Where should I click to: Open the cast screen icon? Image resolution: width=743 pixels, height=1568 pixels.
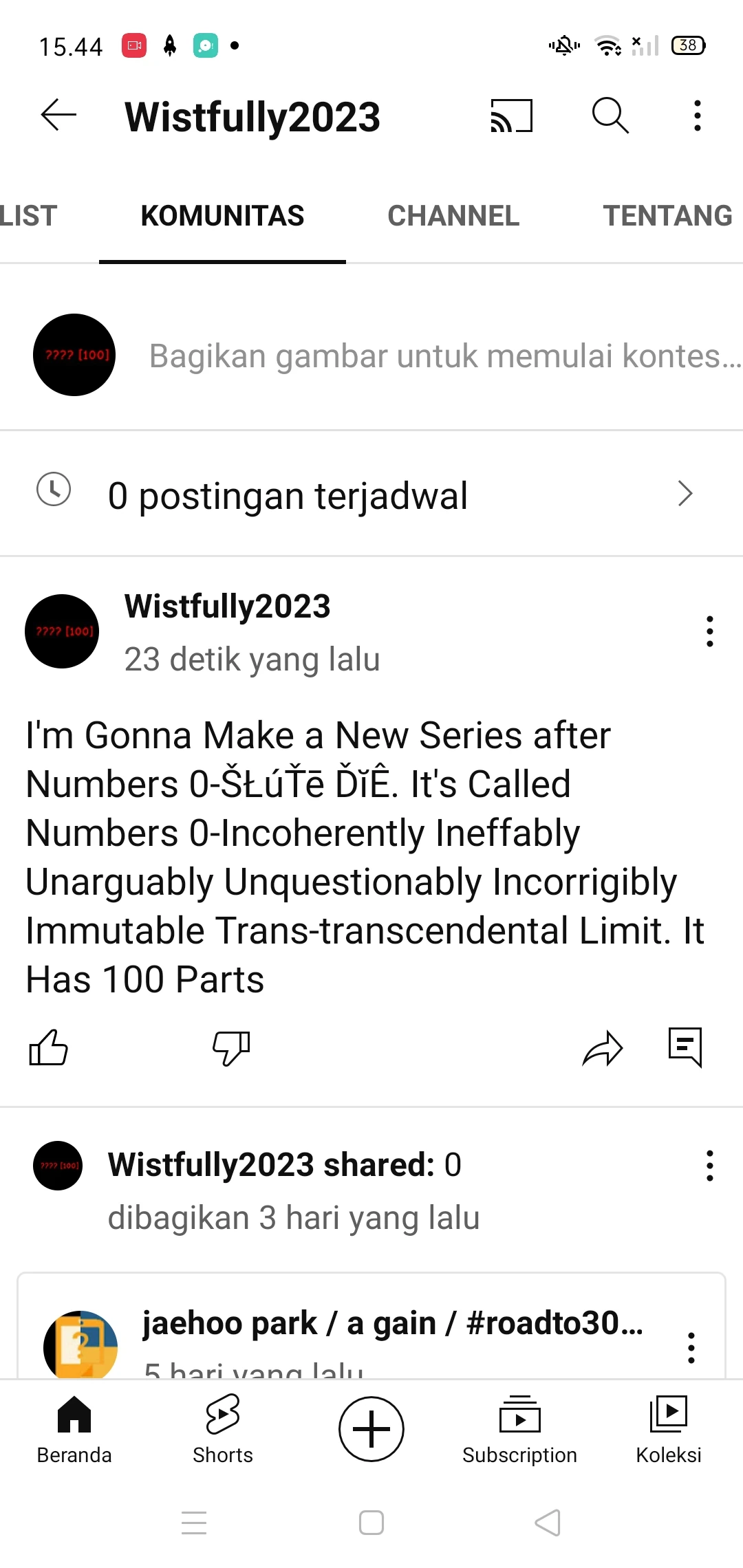[511, 115]
